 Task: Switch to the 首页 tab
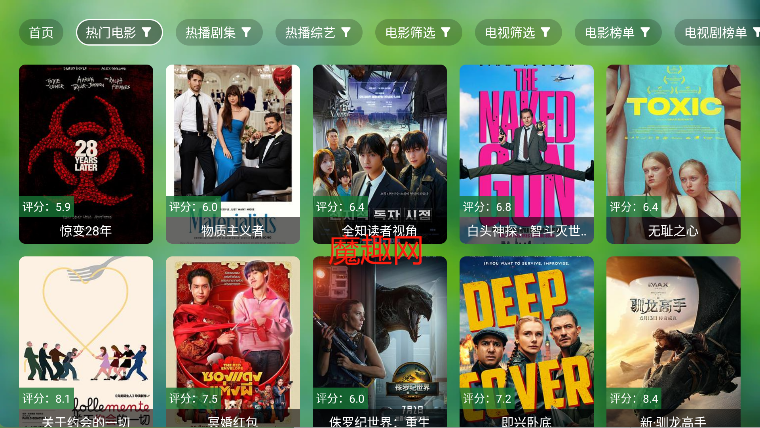click(41, 32)
